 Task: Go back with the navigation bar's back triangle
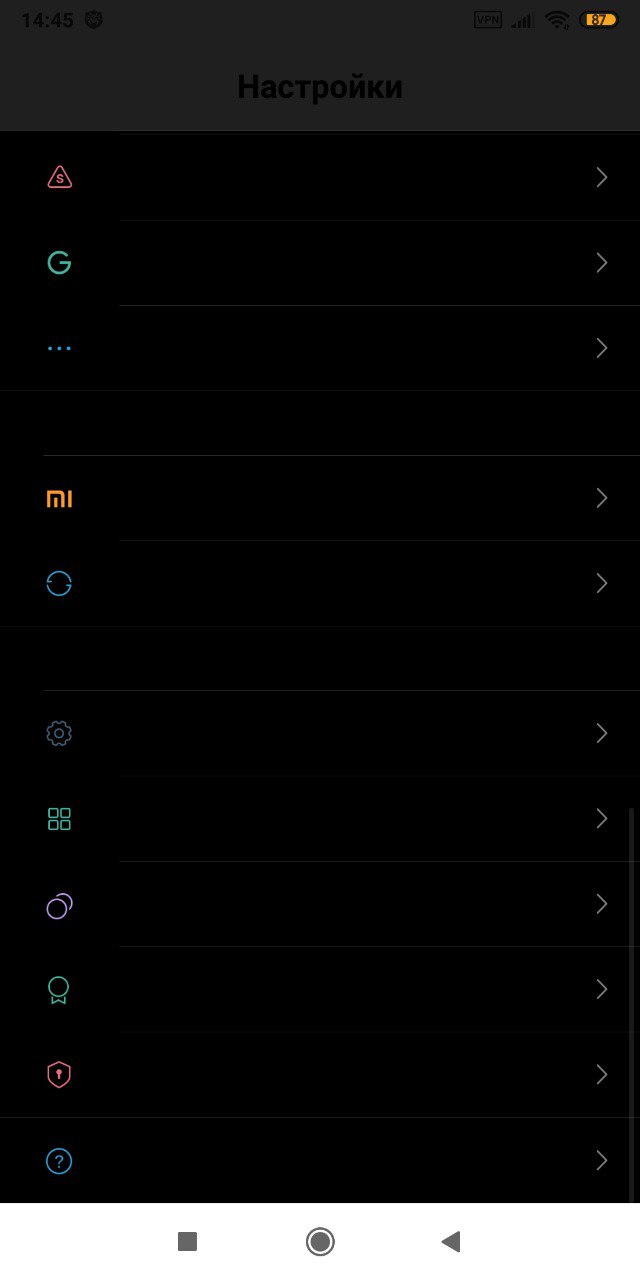pyautogui.click(x=451, y=1242)
